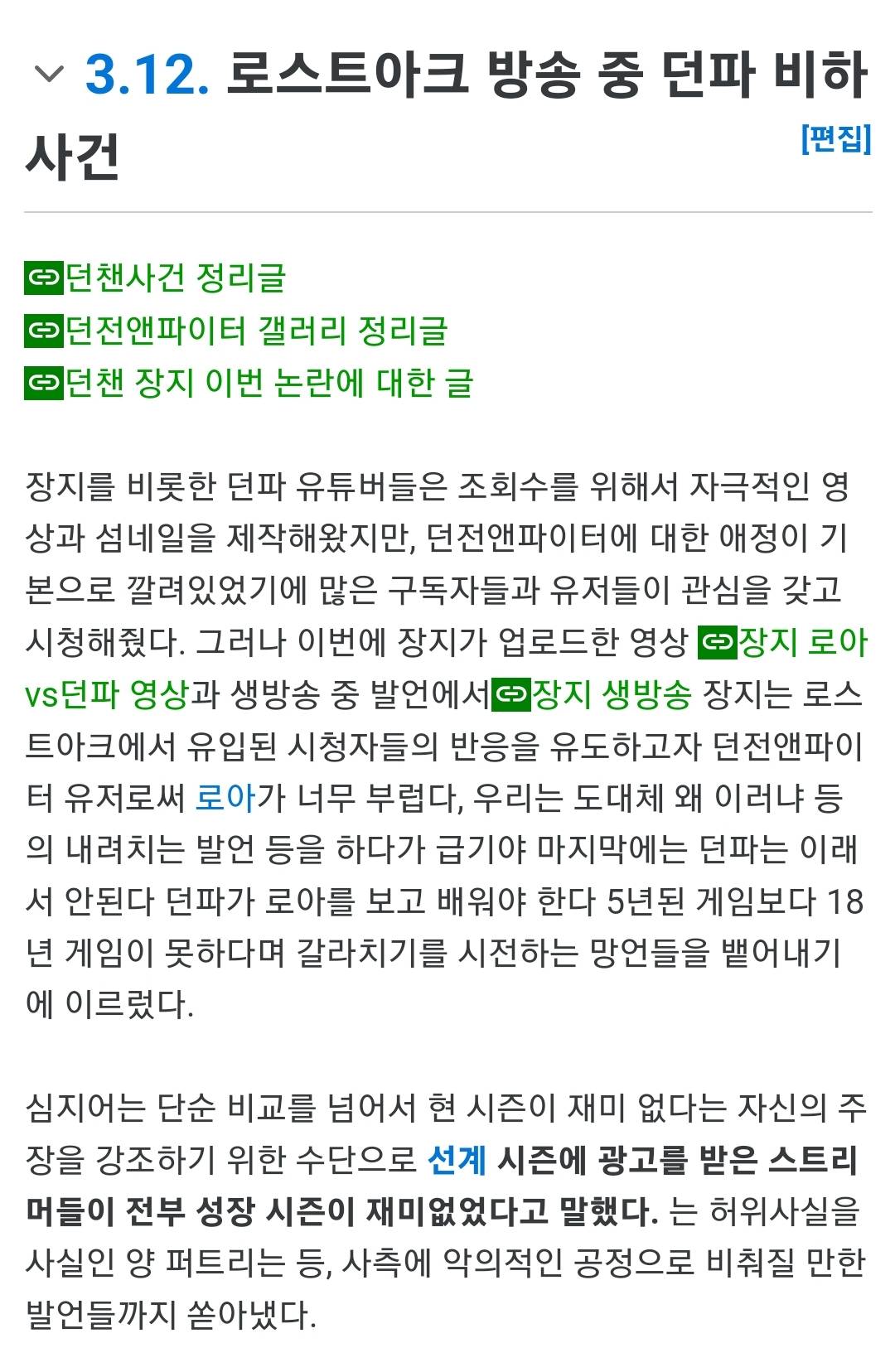
Task: Open 던챈 장지 이번 논란에 대한 글
Action: pos(268,383)
